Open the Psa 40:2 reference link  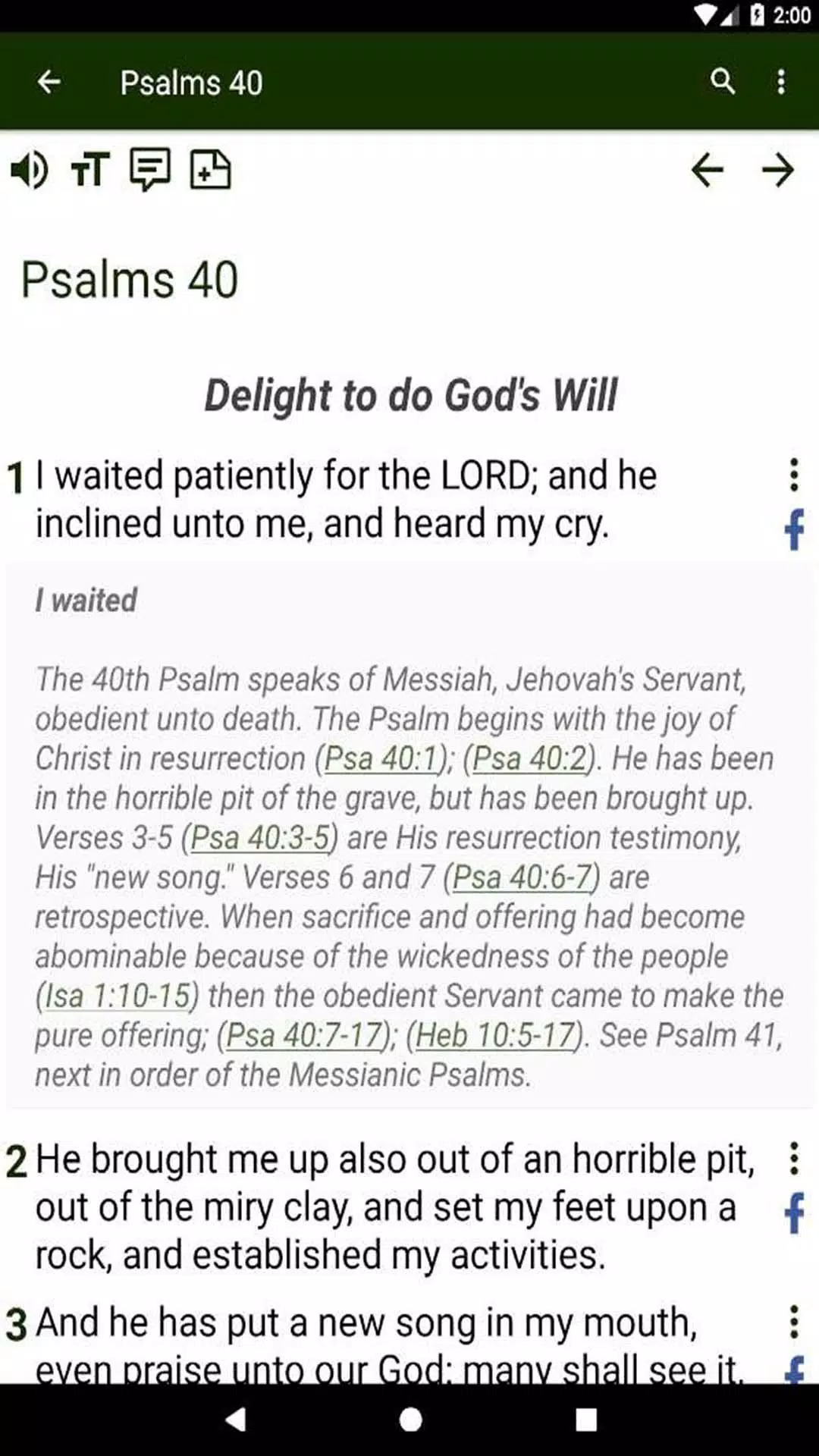[x=530, y=758]
